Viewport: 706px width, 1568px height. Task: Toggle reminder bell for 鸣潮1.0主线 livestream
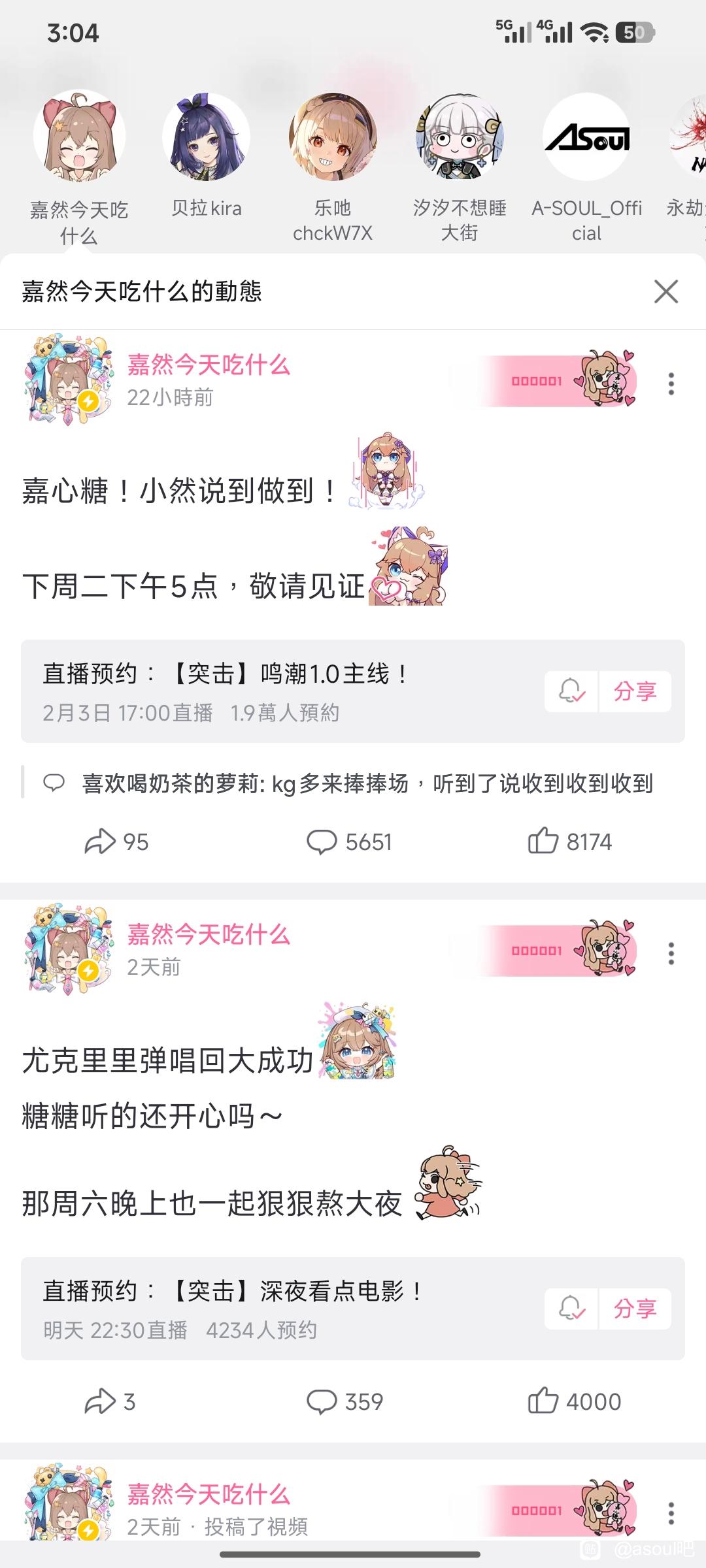point(571,691)
